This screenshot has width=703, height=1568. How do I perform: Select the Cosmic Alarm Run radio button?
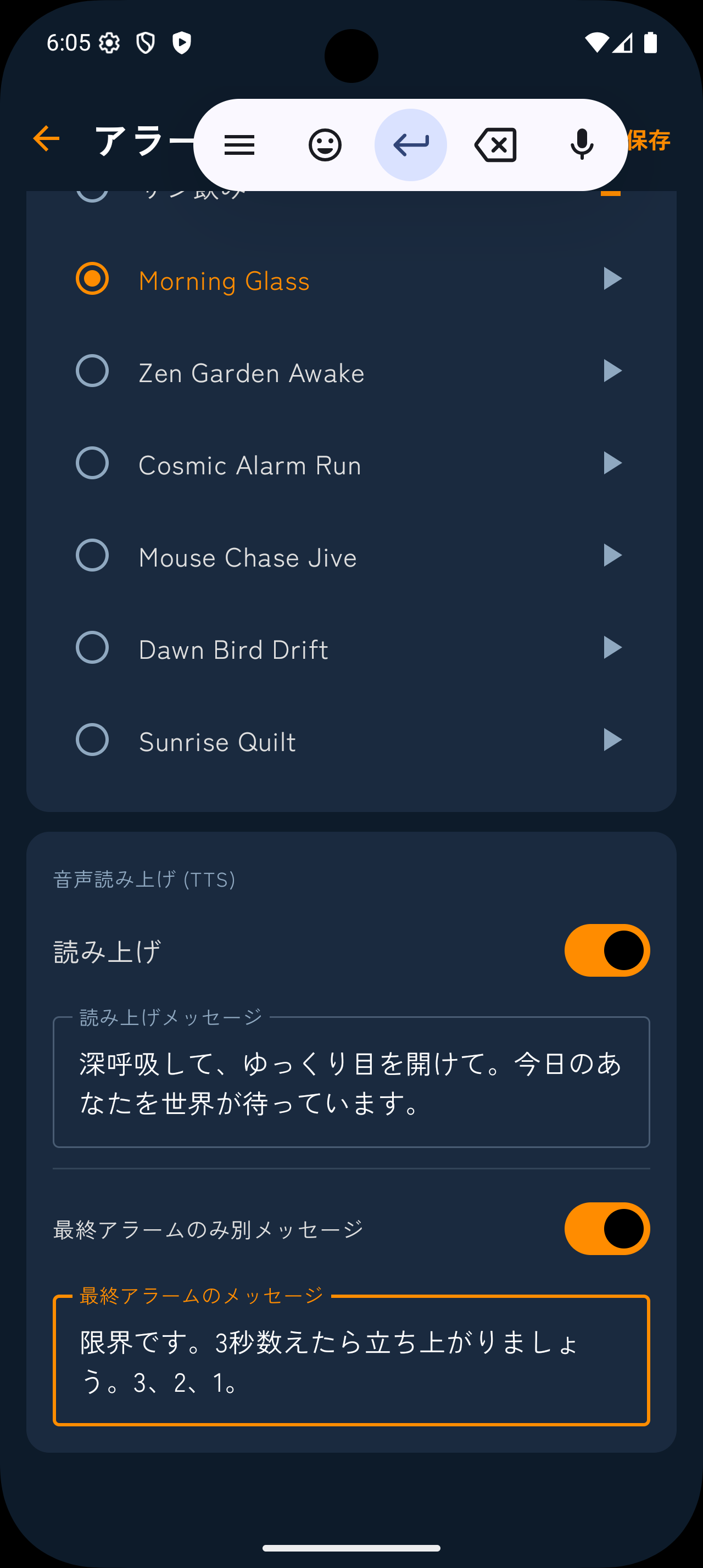point(92,463)
